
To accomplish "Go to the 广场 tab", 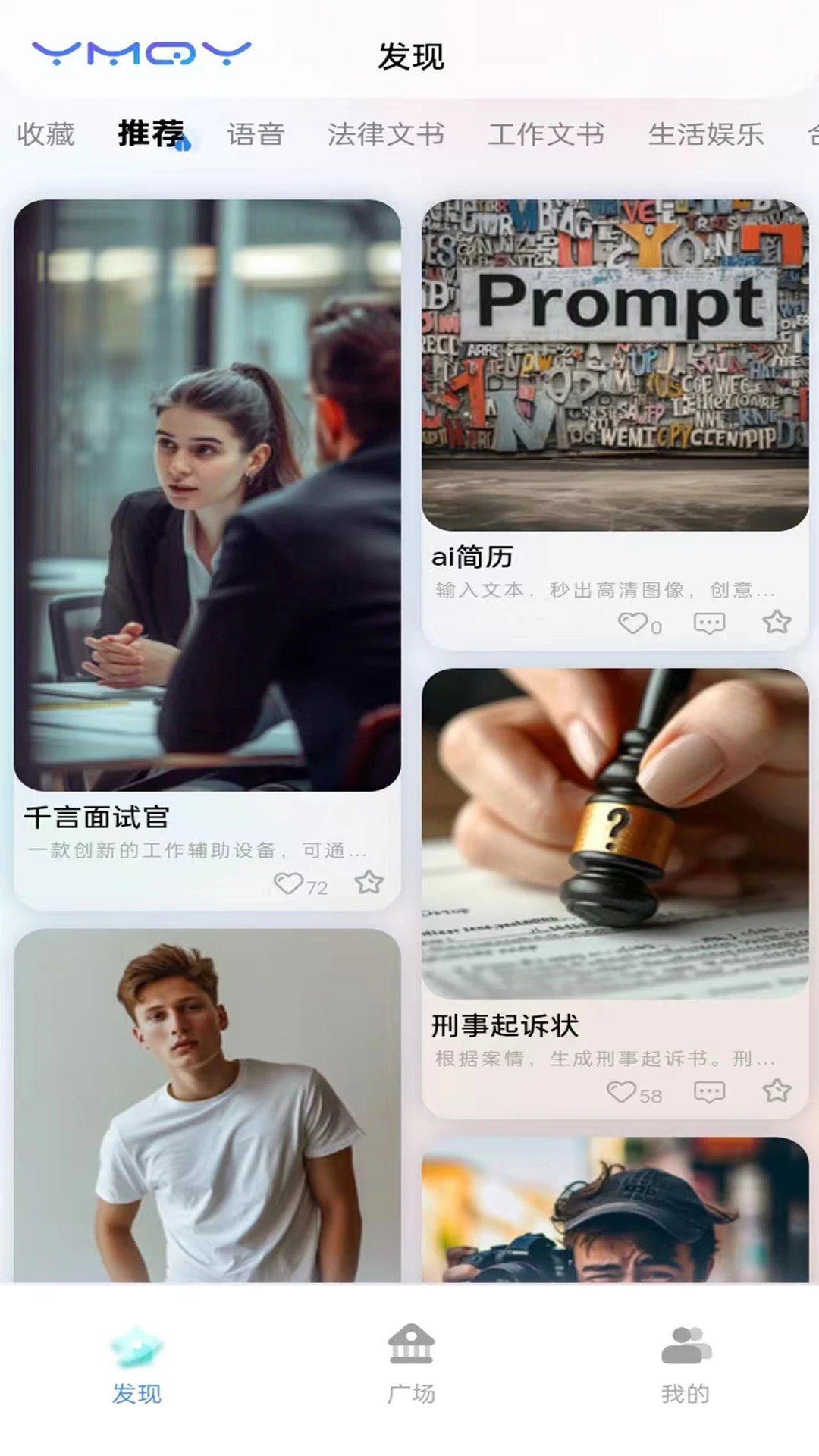I will (x=410, y=1364).
